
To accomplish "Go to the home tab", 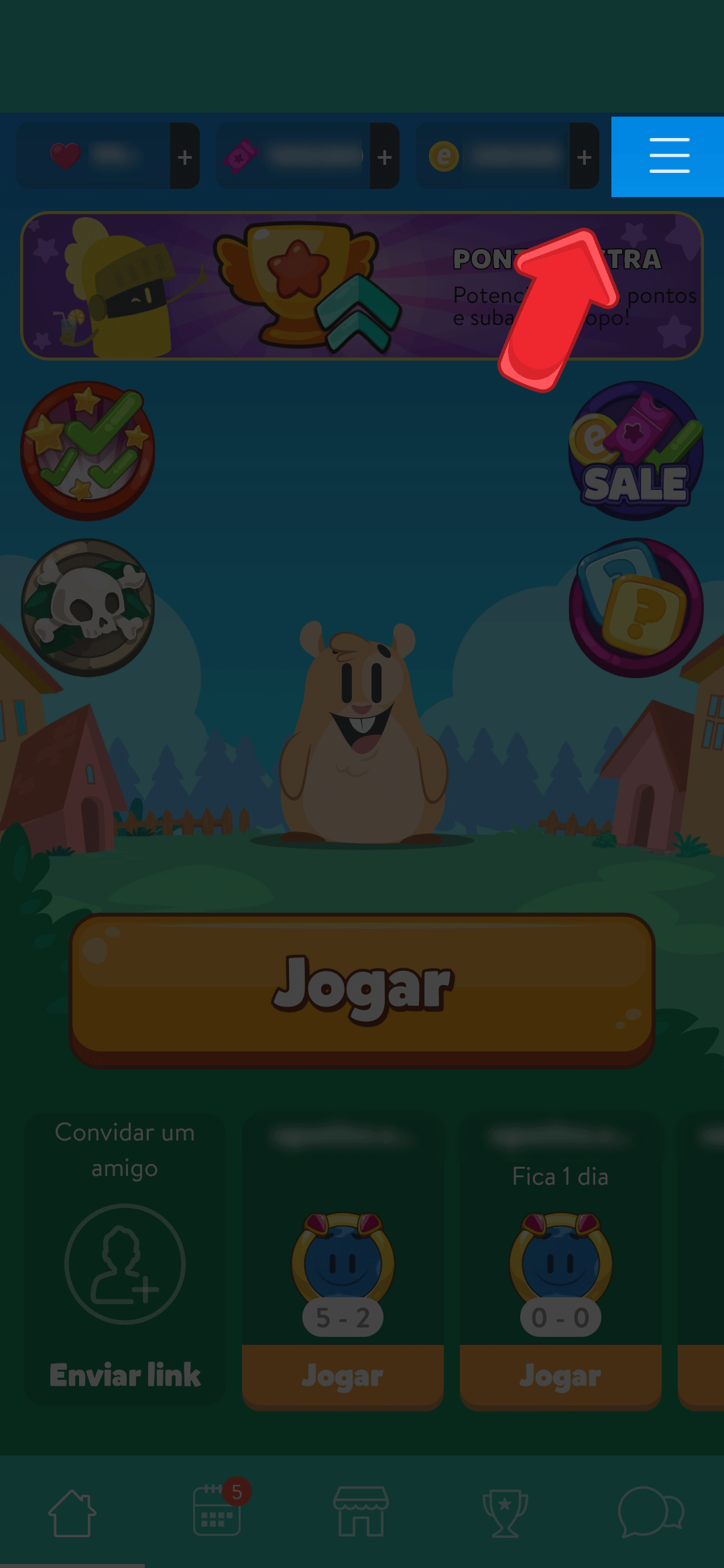I will coord(72,1513).
